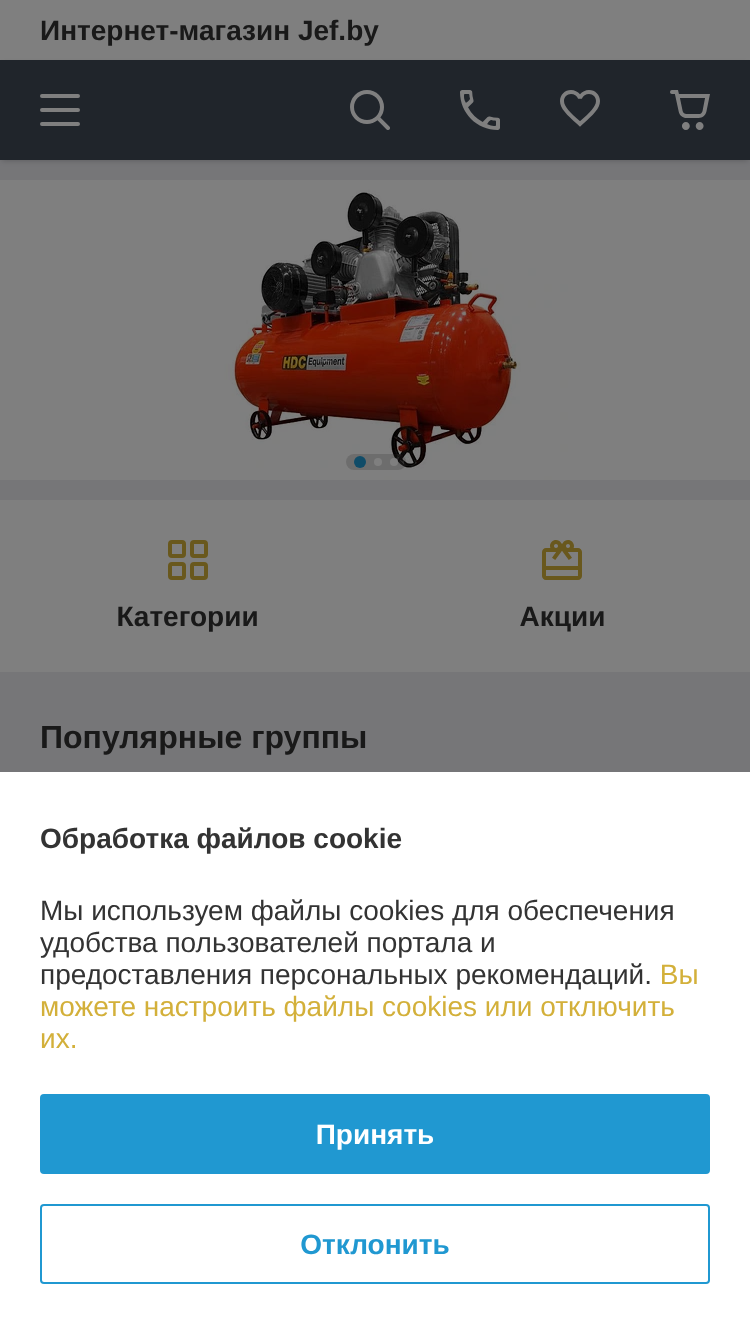Open the favorites heart
Viewport: 750px width, 1334px height.
[x=580, y=108]
